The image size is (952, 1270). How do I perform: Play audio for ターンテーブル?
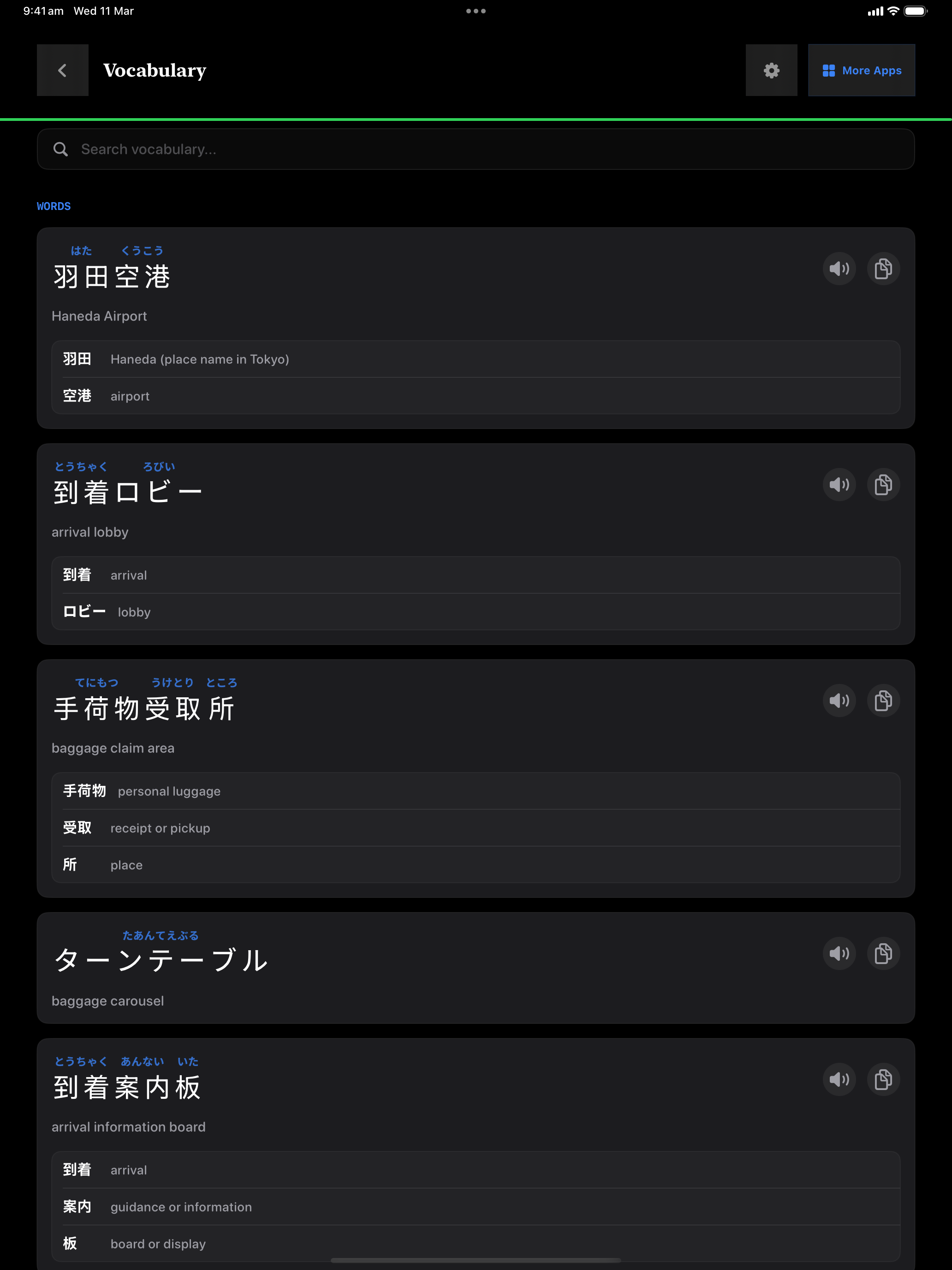pyautogui.click(x=839, y=953)
